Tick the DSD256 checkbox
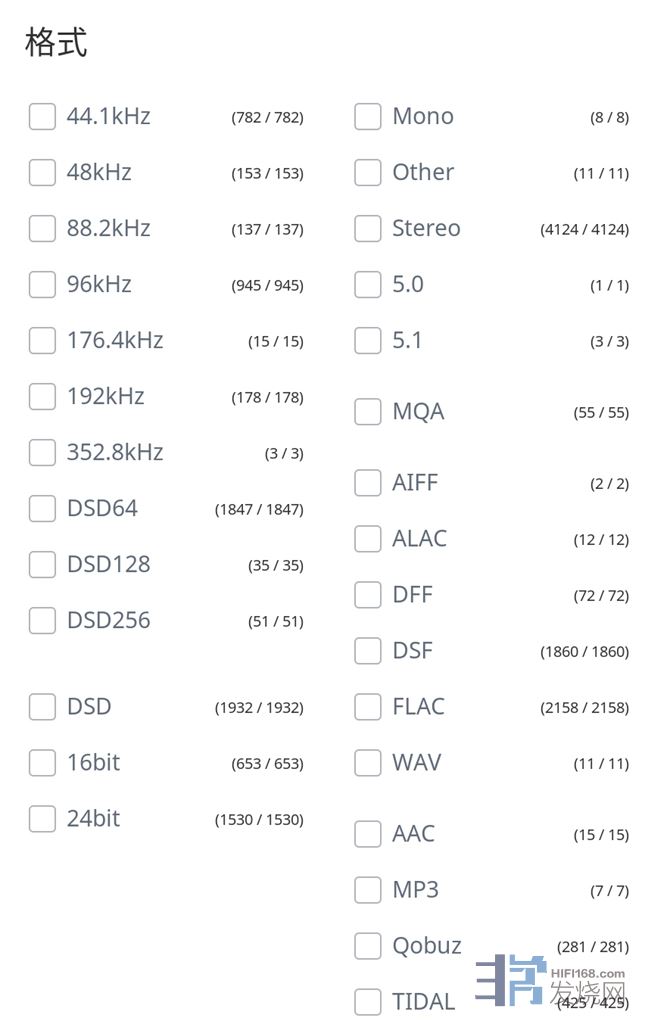This screenshot has width=645, height=1024. pos(42,621)
